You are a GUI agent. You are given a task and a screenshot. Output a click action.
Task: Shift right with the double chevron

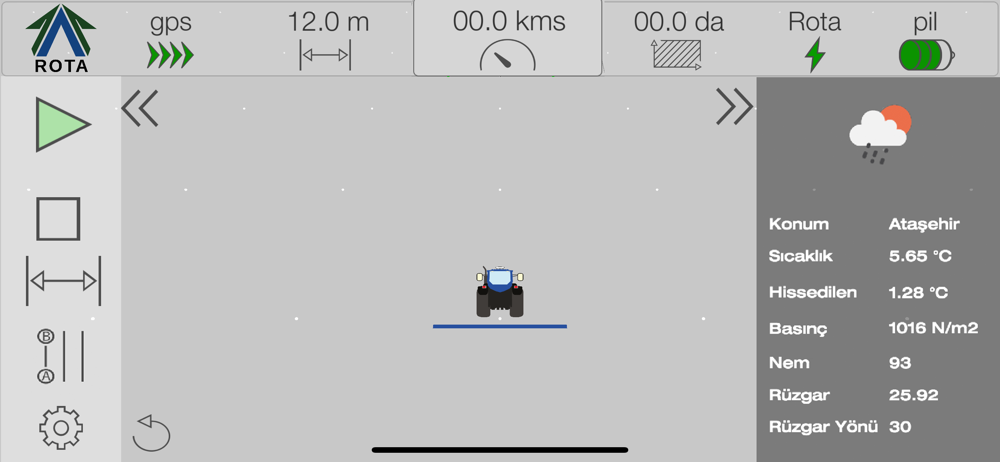pyautogui.click(x=734, y=107)
